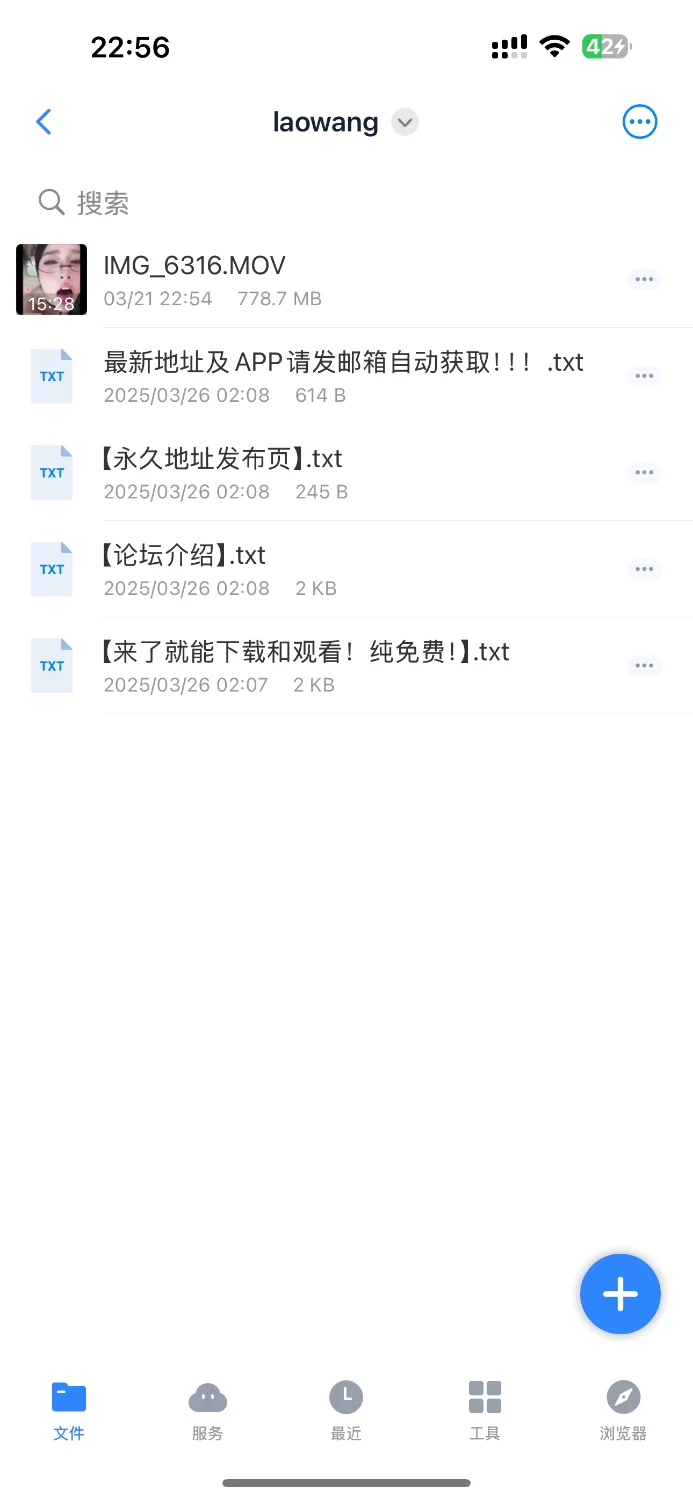Switch to the 浏览器 tab
The image size is (693, 1500).
point(623,1410)
